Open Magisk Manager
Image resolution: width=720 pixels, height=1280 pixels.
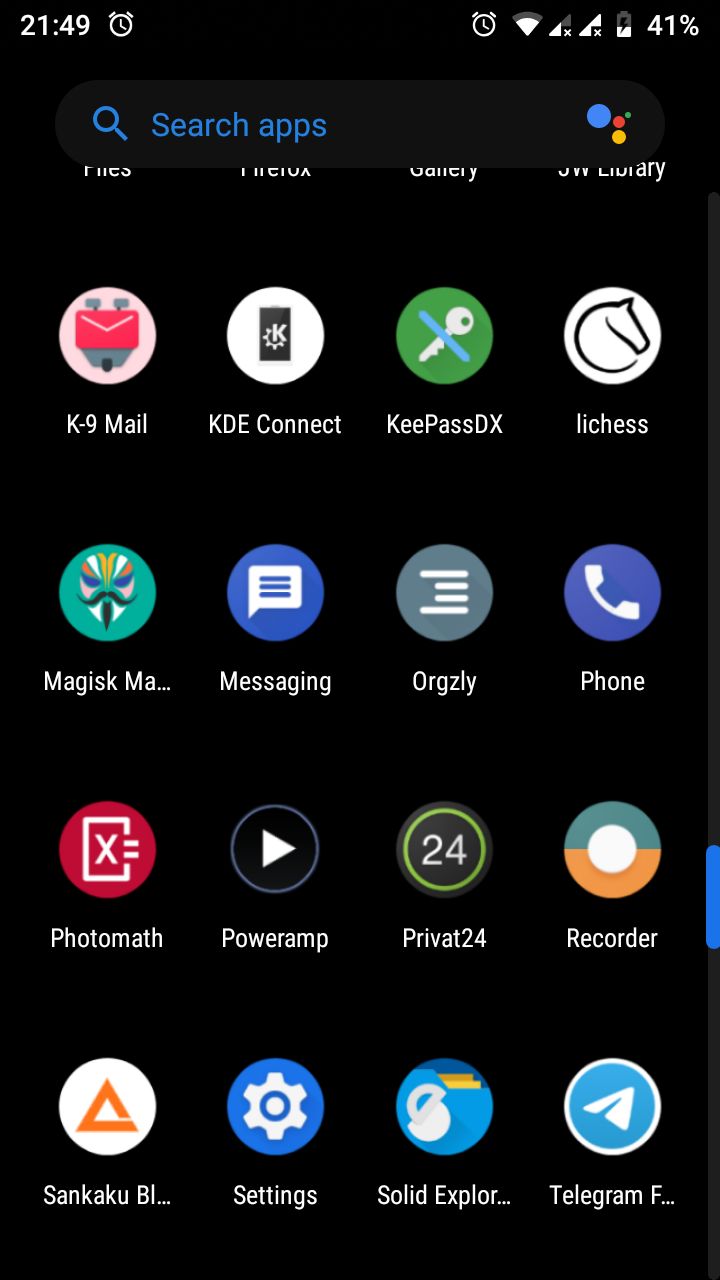(107, 593)
